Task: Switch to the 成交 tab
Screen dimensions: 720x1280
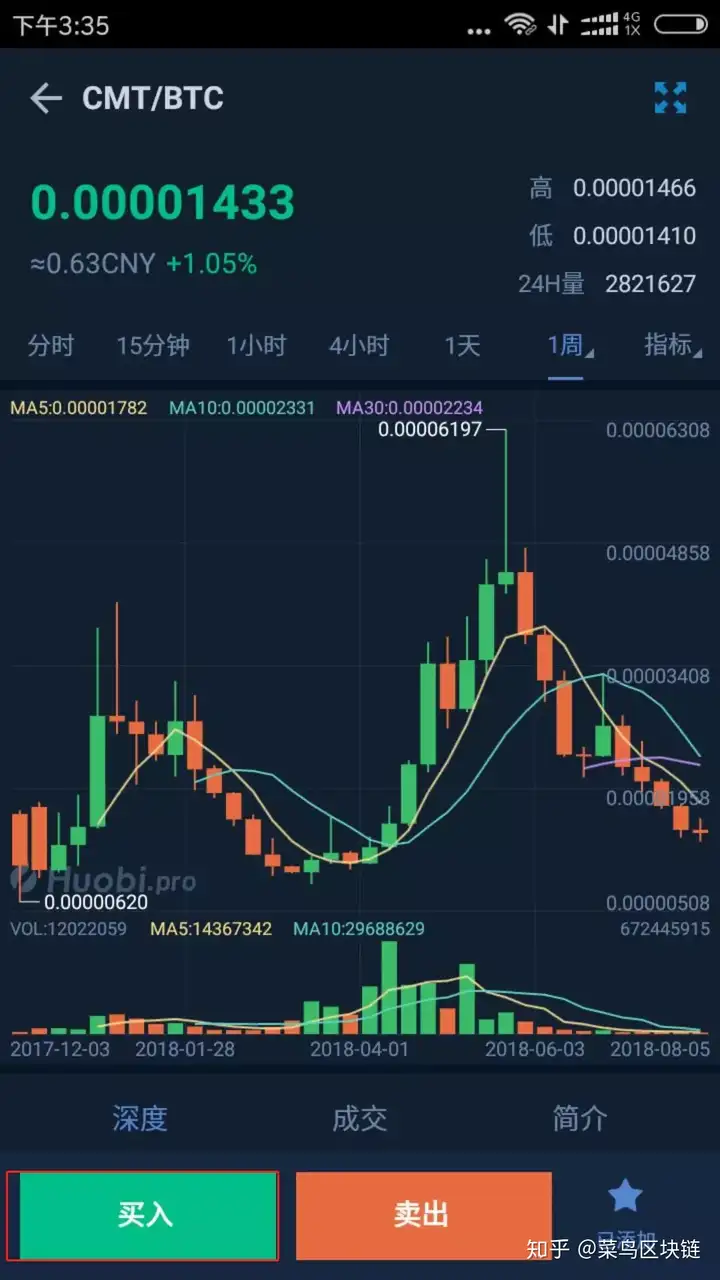Action: coord(360,1118)
